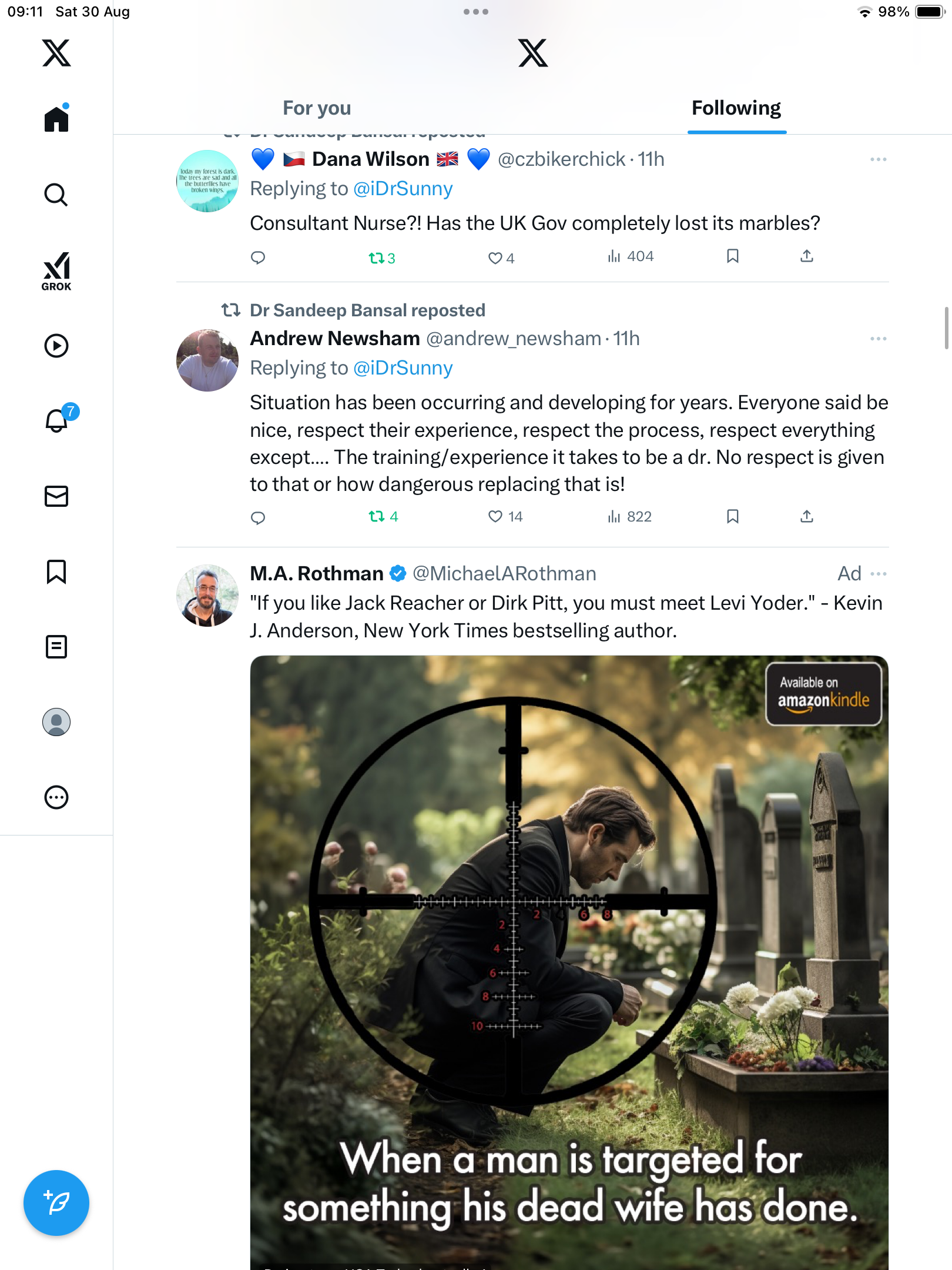
Task: Open Grok from the sidebar
Action: click(56, 271)
